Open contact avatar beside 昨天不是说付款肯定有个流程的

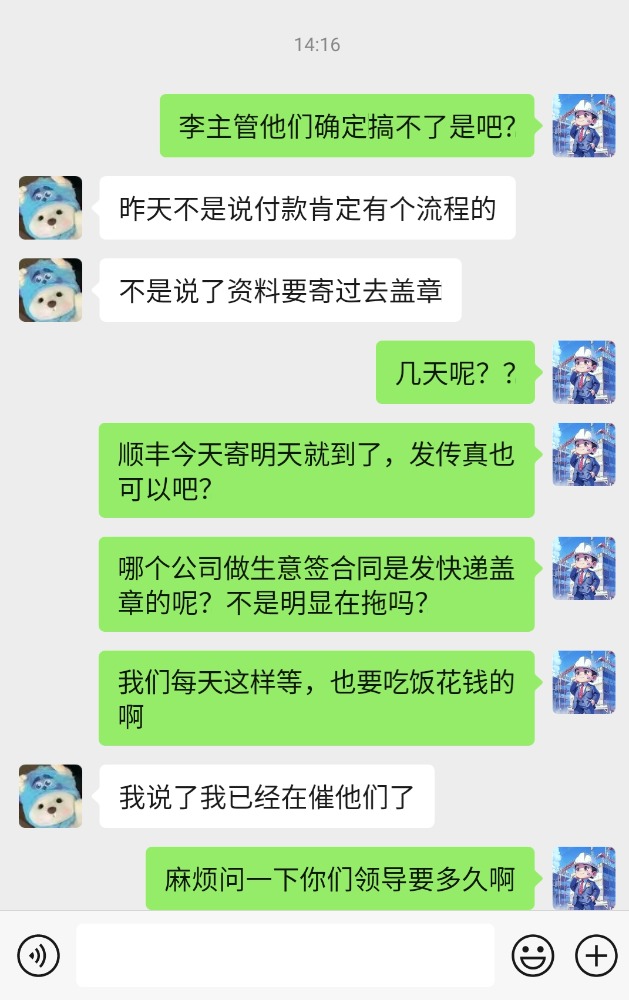50,208
